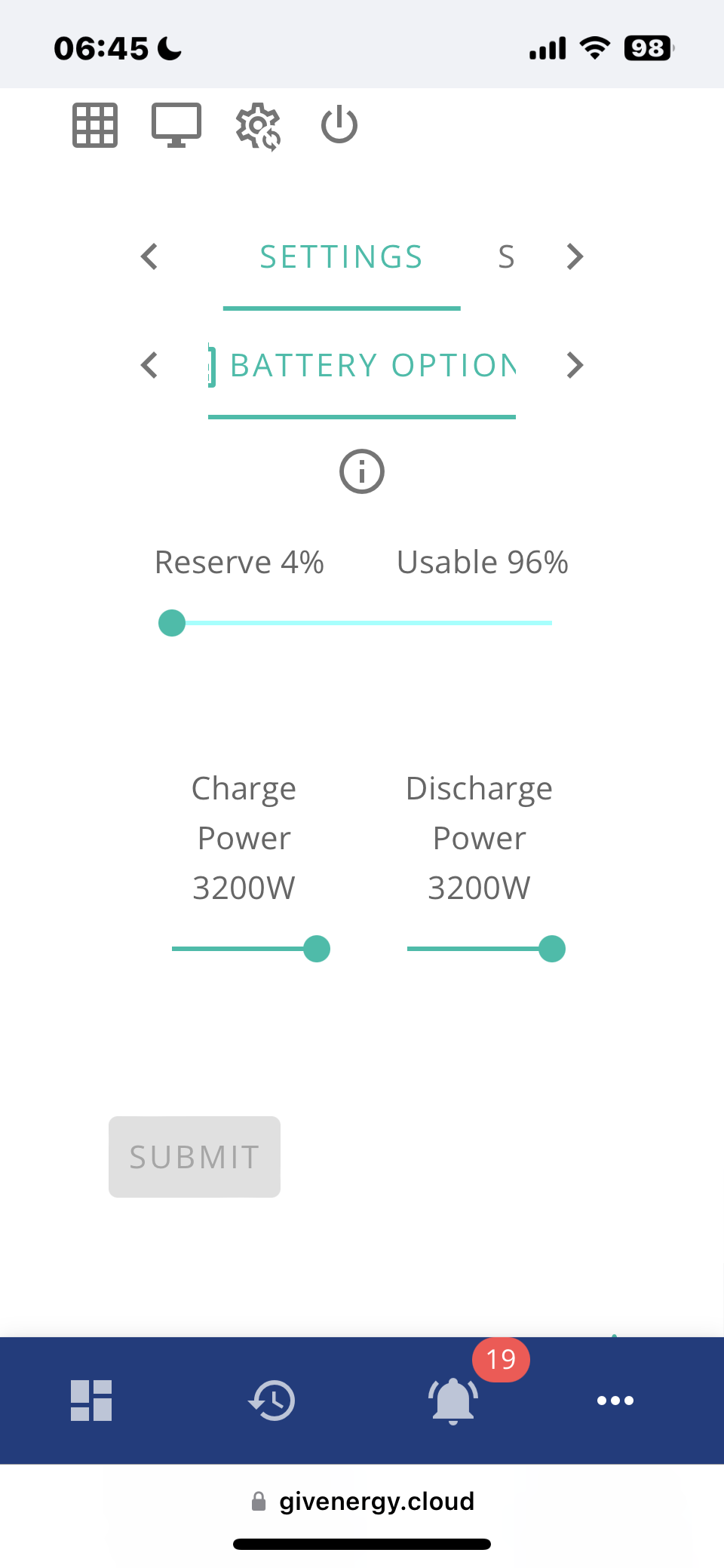Open the three-dot more menu
Viewport: 724px width, 1568px height.
tap(615, 1401)
